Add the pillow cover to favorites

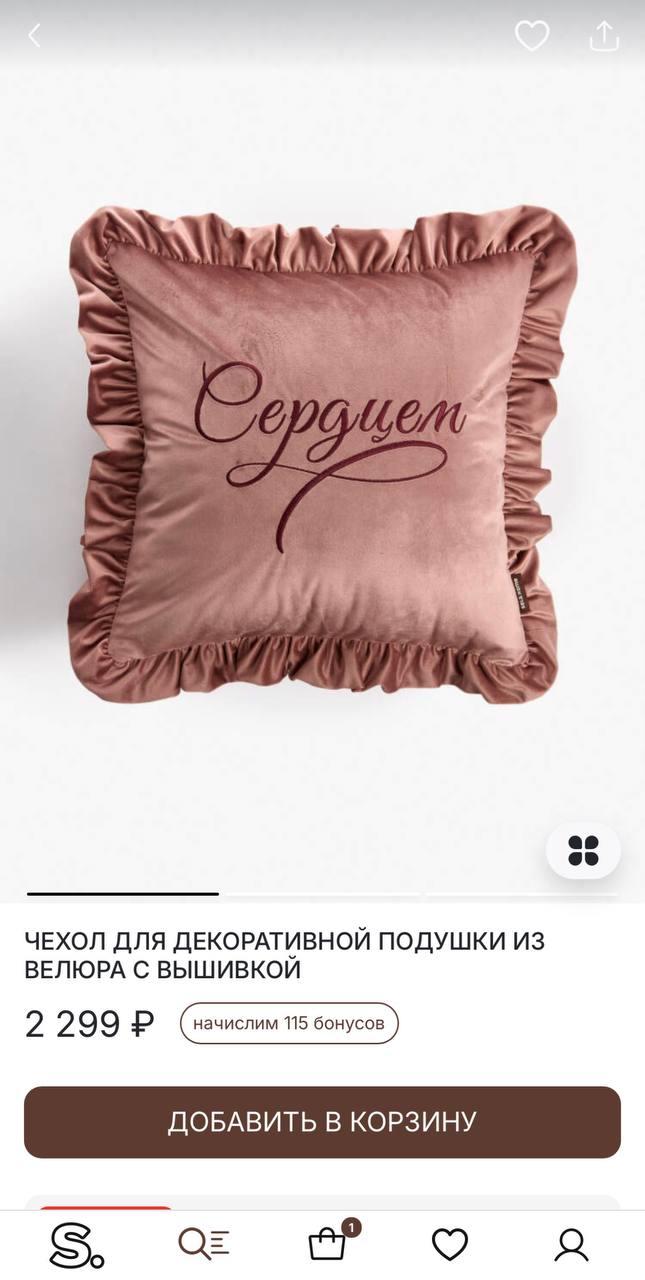(531, 36)
